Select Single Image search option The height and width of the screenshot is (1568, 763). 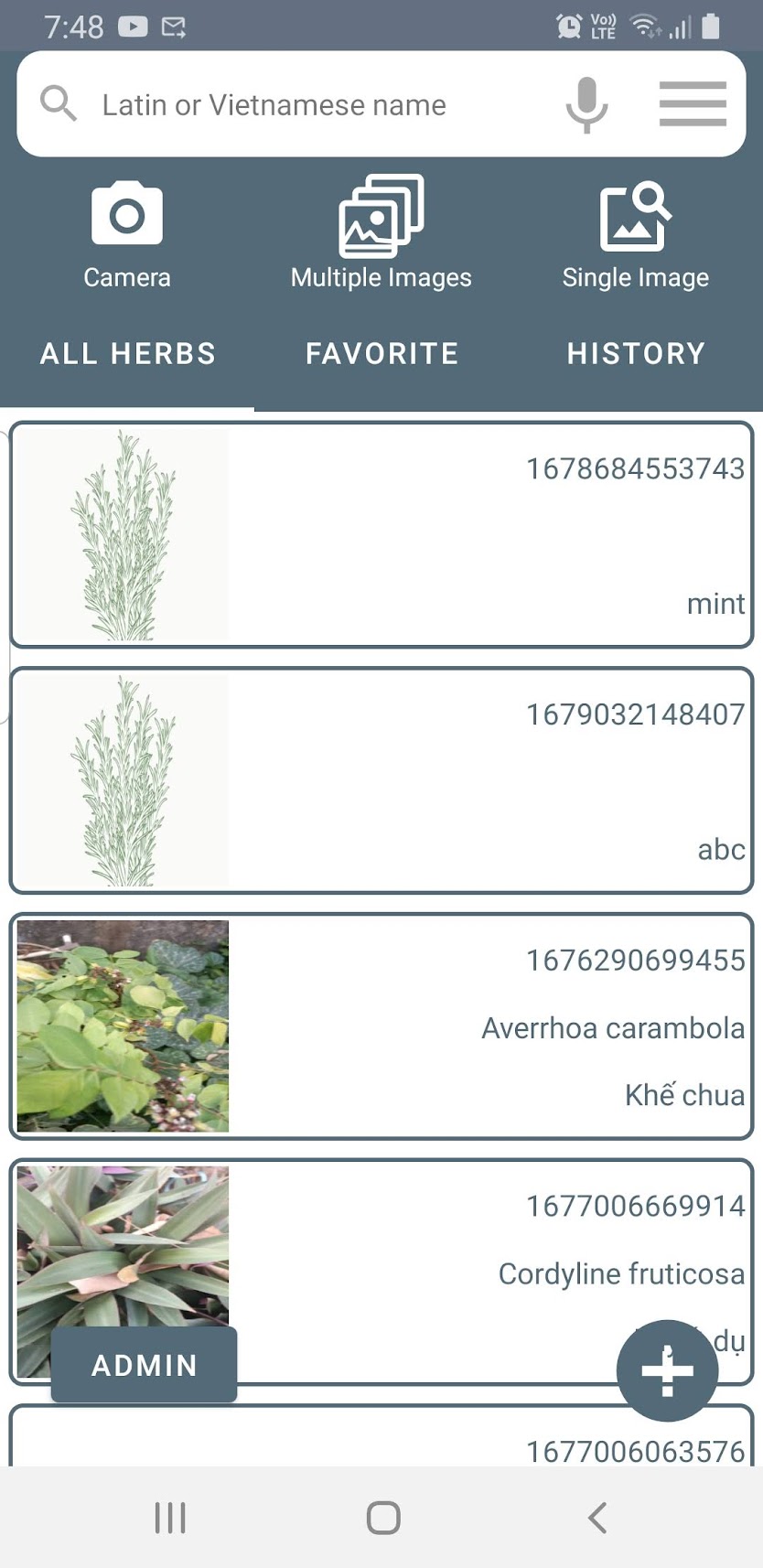[x=635, y=233]
